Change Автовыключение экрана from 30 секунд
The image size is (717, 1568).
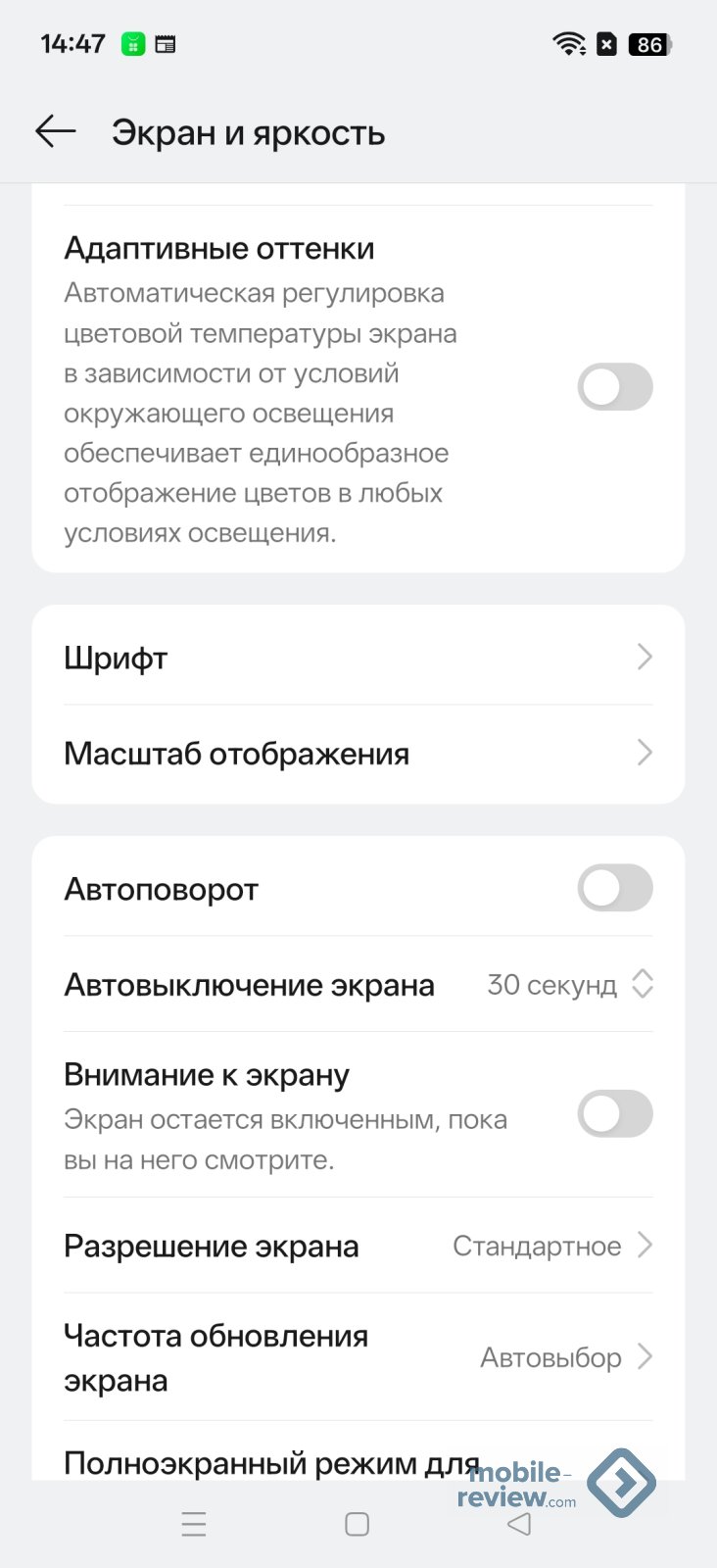[568, 984]
